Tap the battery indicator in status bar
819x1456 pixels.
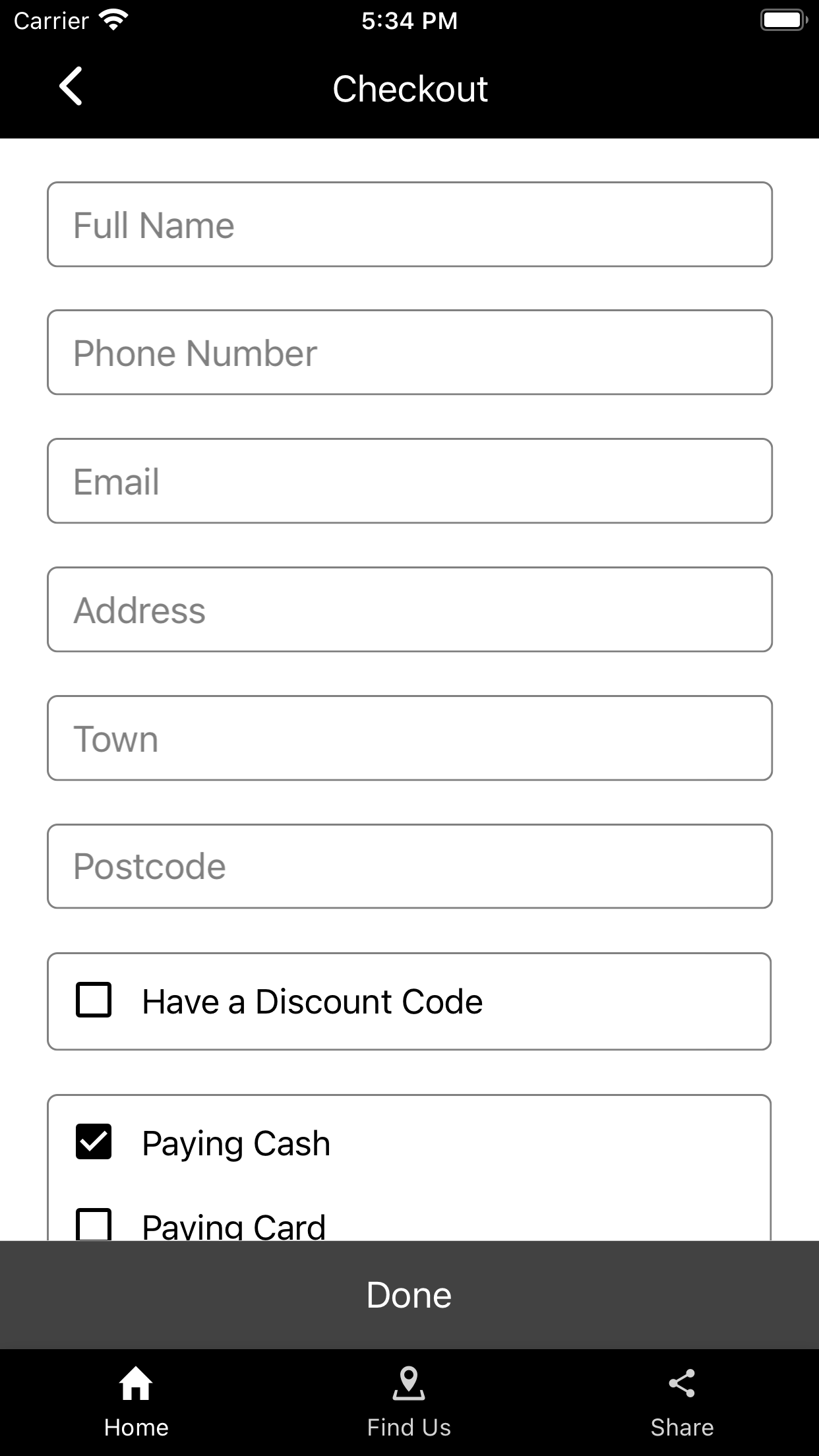pyautogui.click(x=782, y=20)
